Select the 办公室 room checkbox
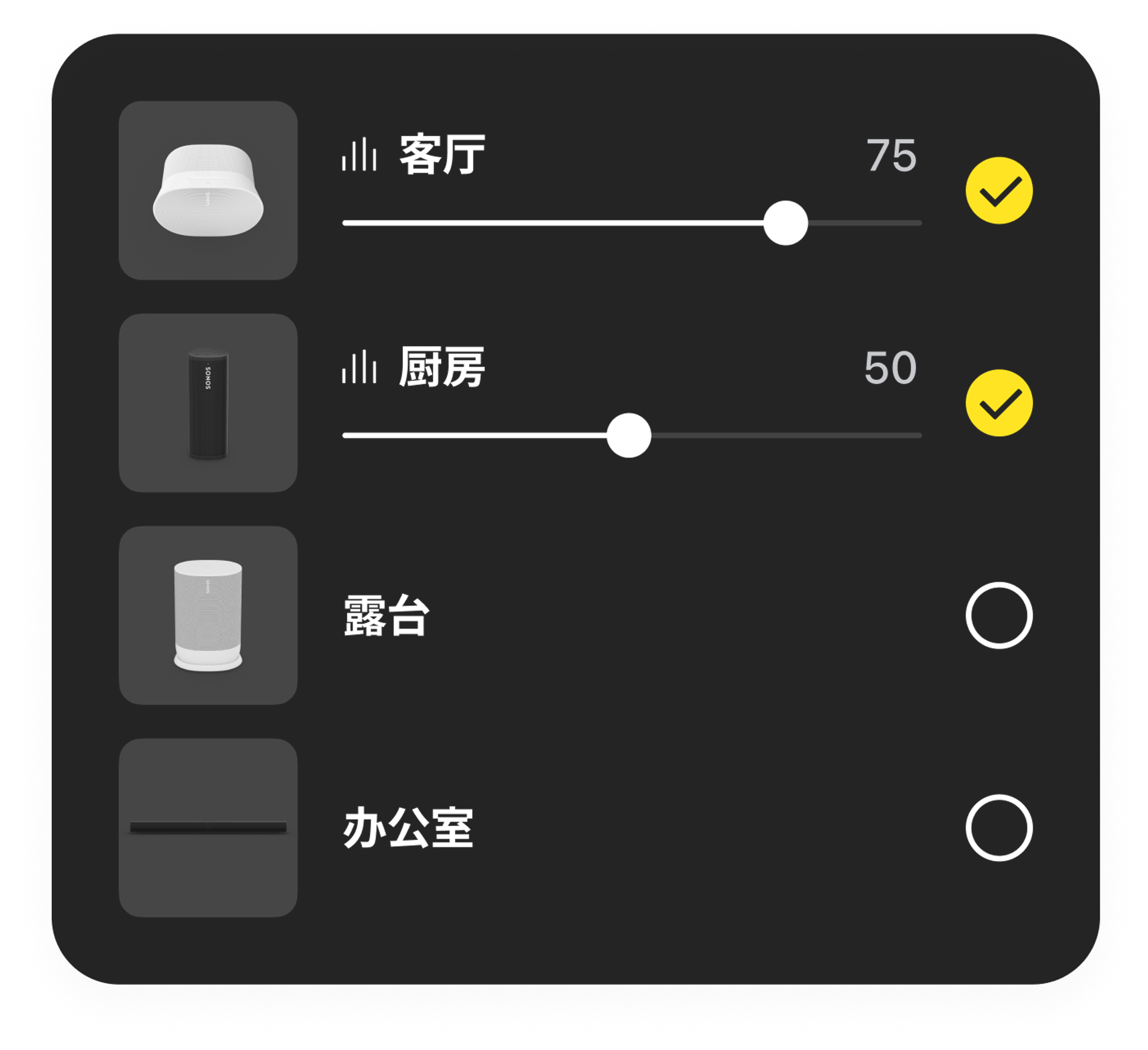The width and height of the screenshot is (1148, 1050). click(x=999, y=828)
